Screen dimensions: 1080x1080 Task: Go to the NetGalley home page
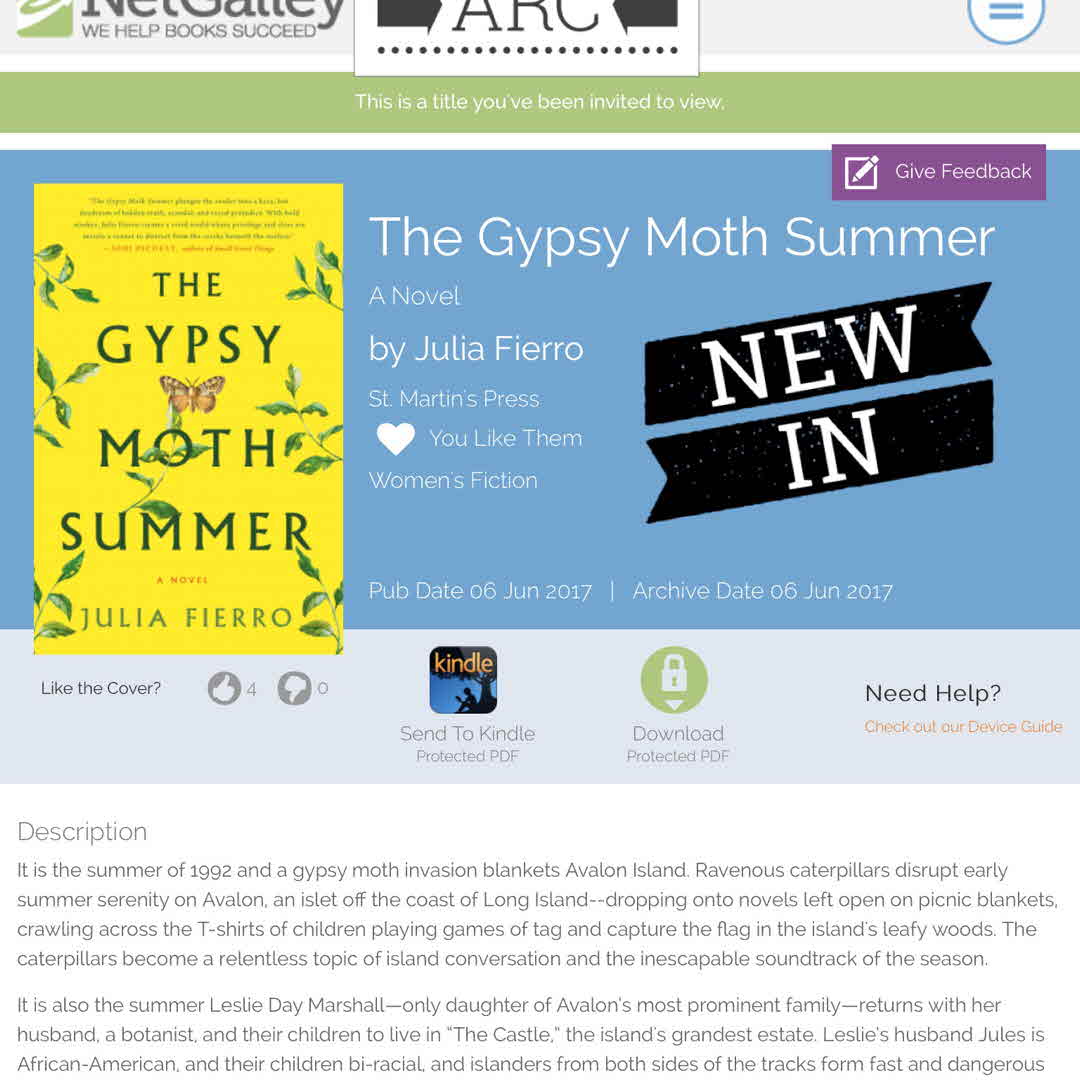pos(180,18)
